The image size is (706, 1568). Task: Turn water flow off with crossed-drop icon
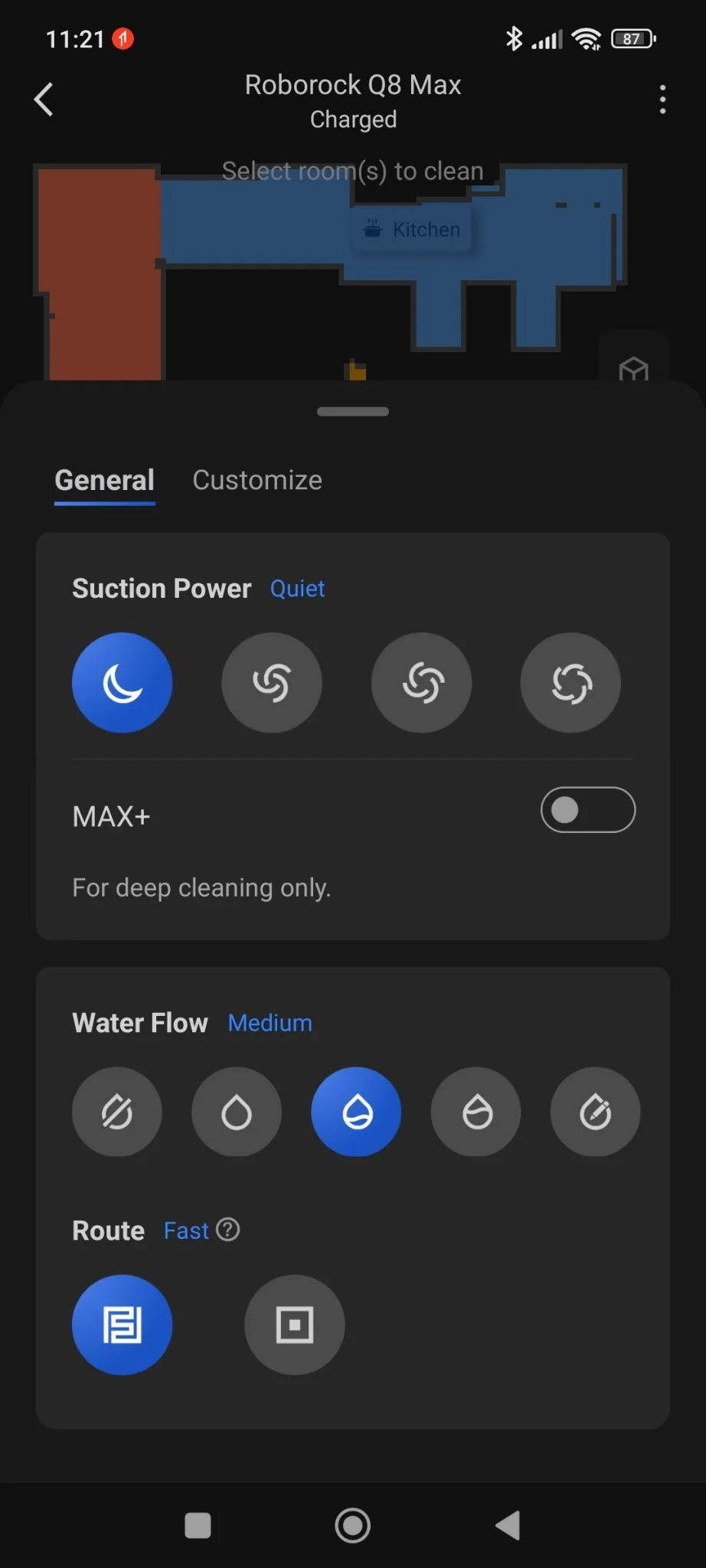[117, 1112]
